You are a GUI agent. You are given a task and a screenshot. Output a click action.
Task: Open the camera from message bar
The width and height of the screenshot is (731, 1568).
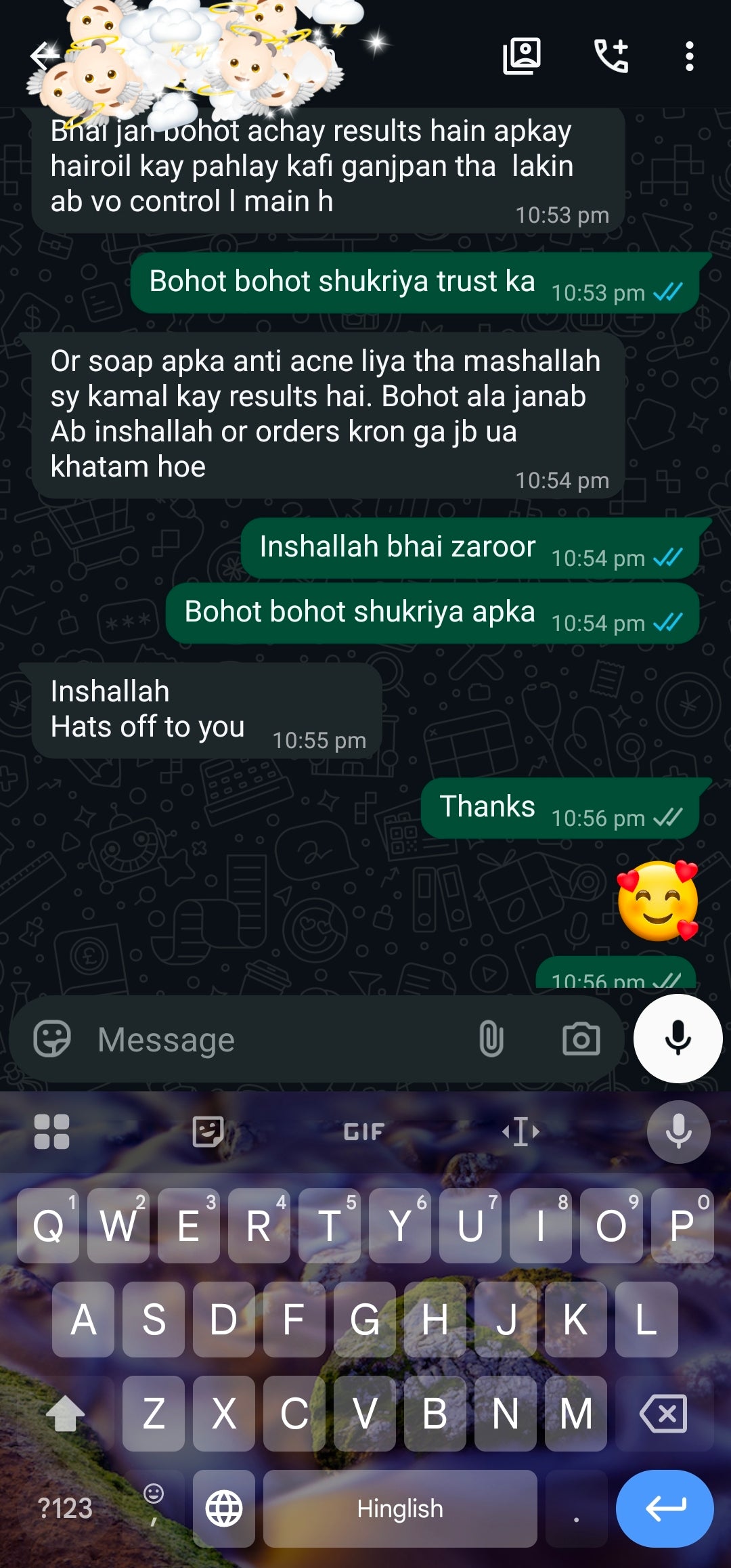coord(581,1039)
